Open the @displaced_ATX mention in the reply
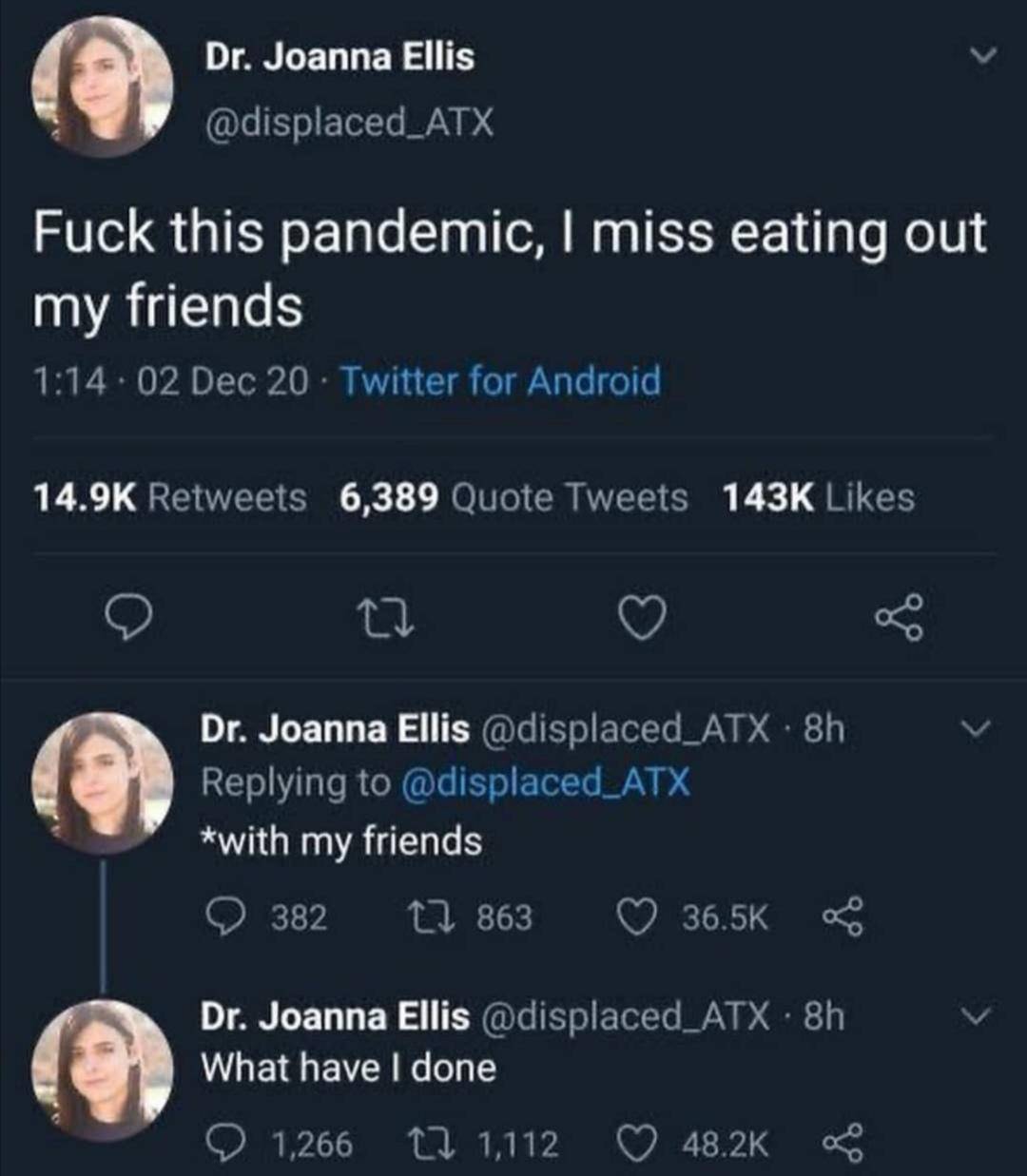This screenshot has width=1027, height=1176. (x=546, y=782)
